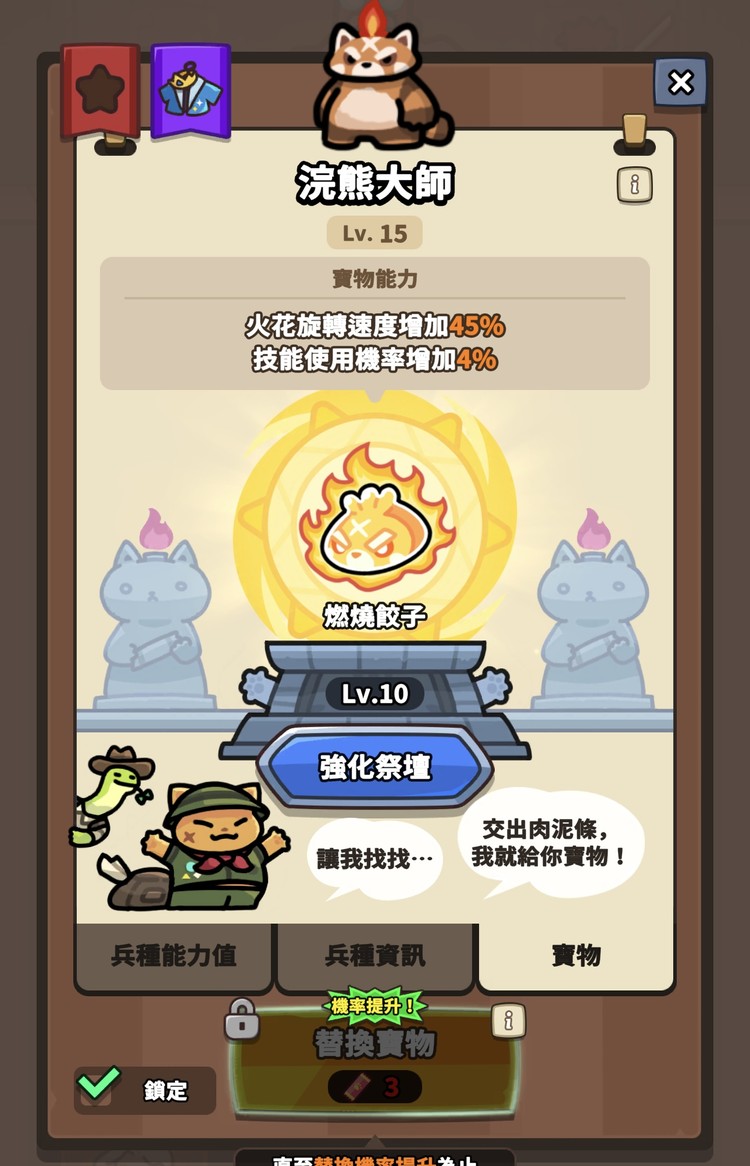
Task: Select the 寶物 tab
Action: (576, 957)
